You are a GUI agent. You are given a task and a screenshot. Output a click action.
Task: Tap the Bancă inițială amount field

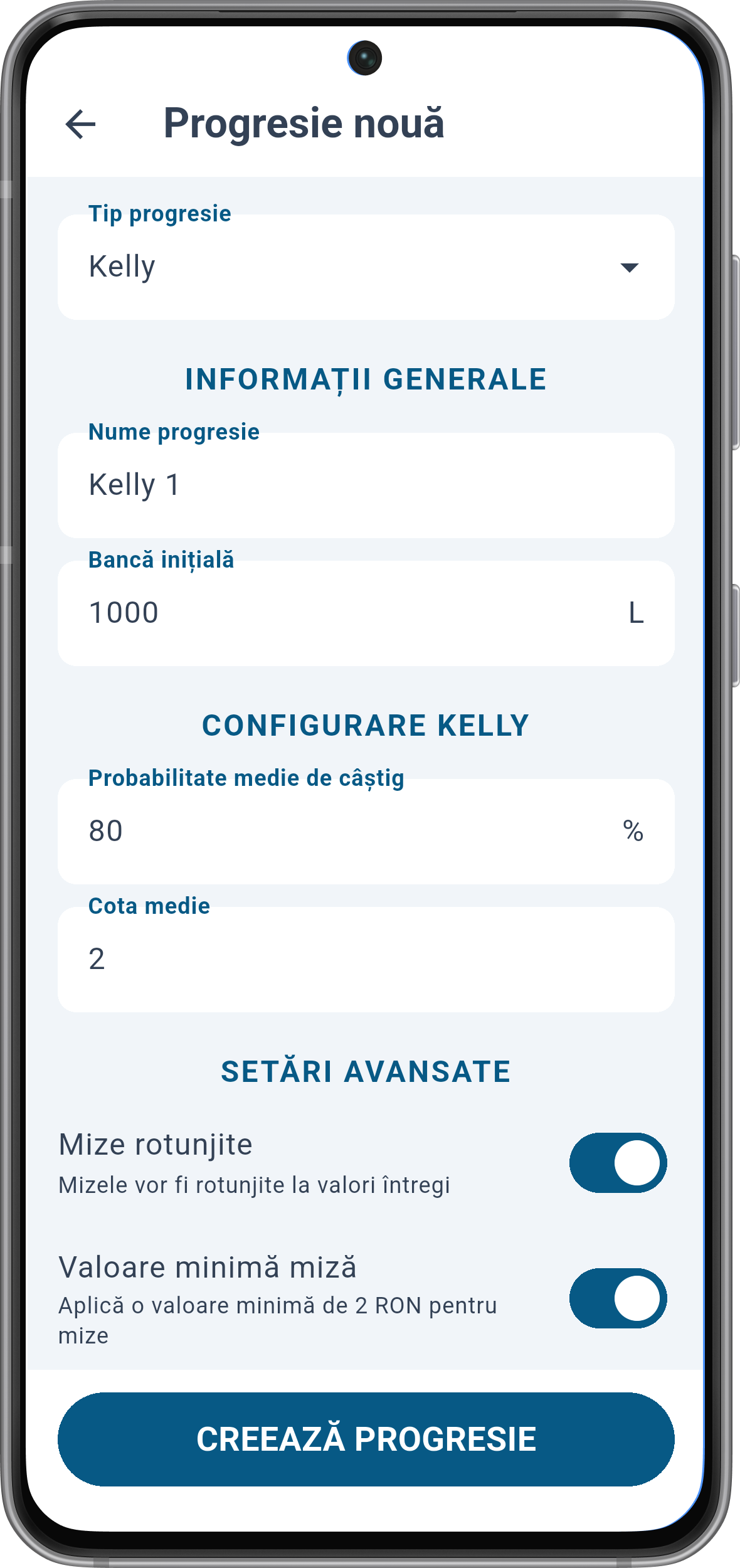[366, 613]
